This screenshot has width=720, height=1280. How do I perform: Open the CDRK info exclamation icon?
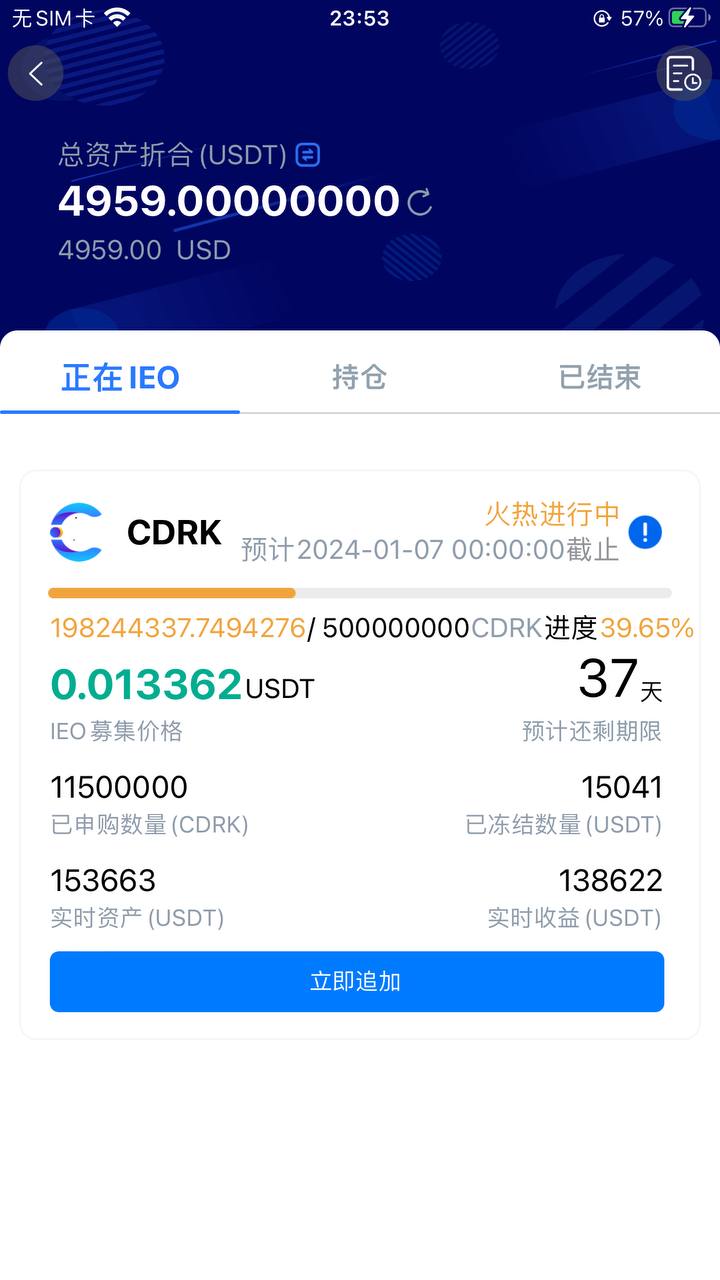pyautogui.click(x=645, y=532)
